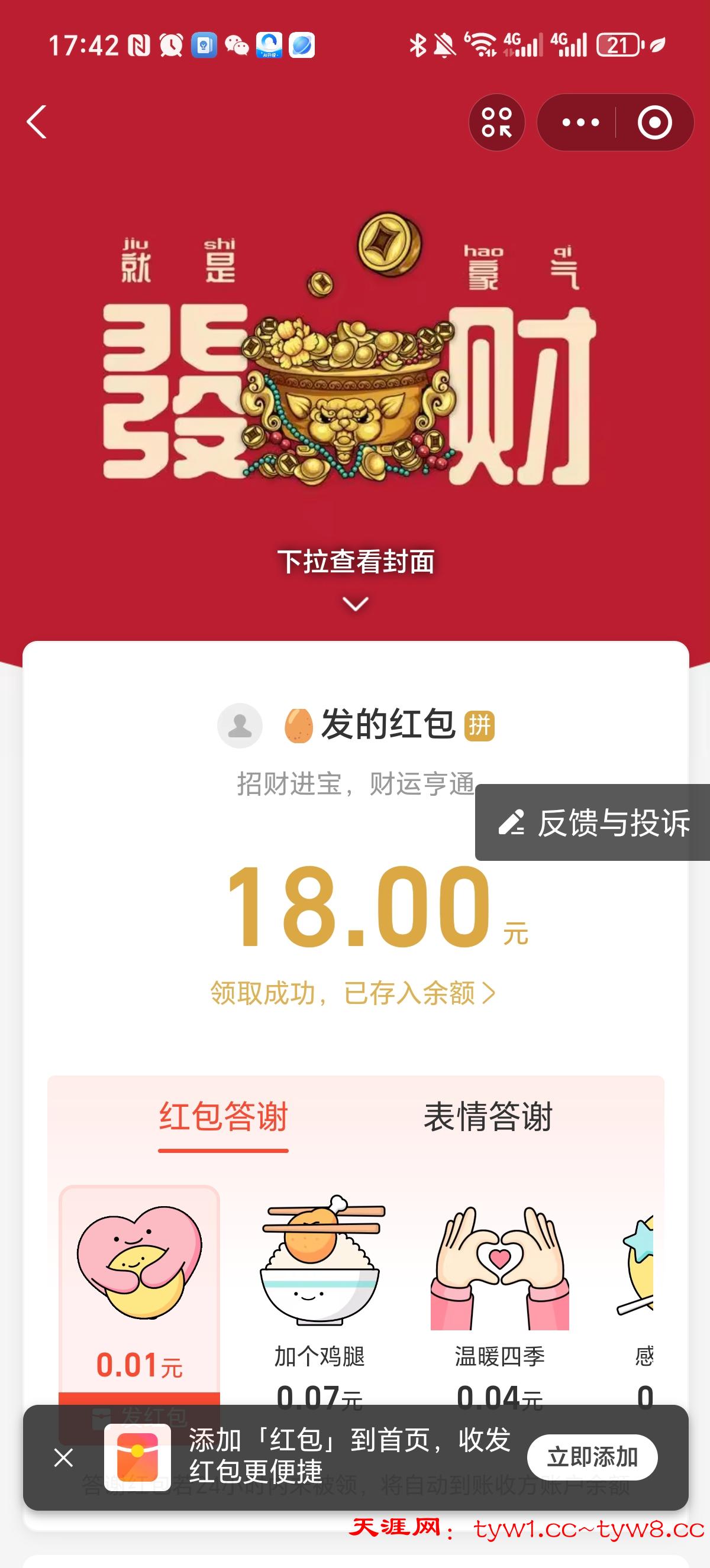Go back using the top-left arrow
This screenshot has width=710, height=1568.
tap(37, 122)
